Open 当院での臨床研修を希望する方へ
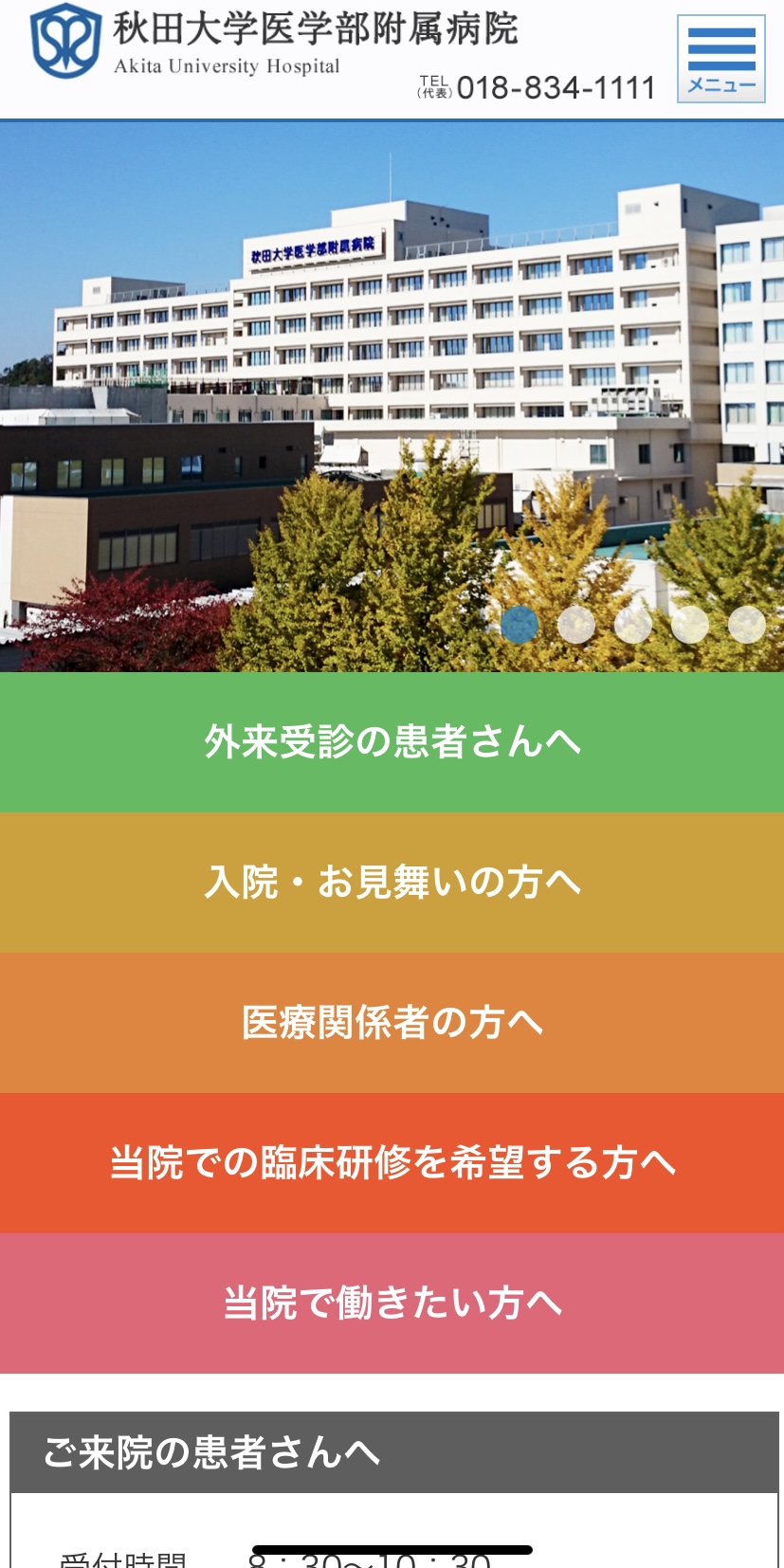Viewport: 784px width, 1568px height. coord(392,1163)
